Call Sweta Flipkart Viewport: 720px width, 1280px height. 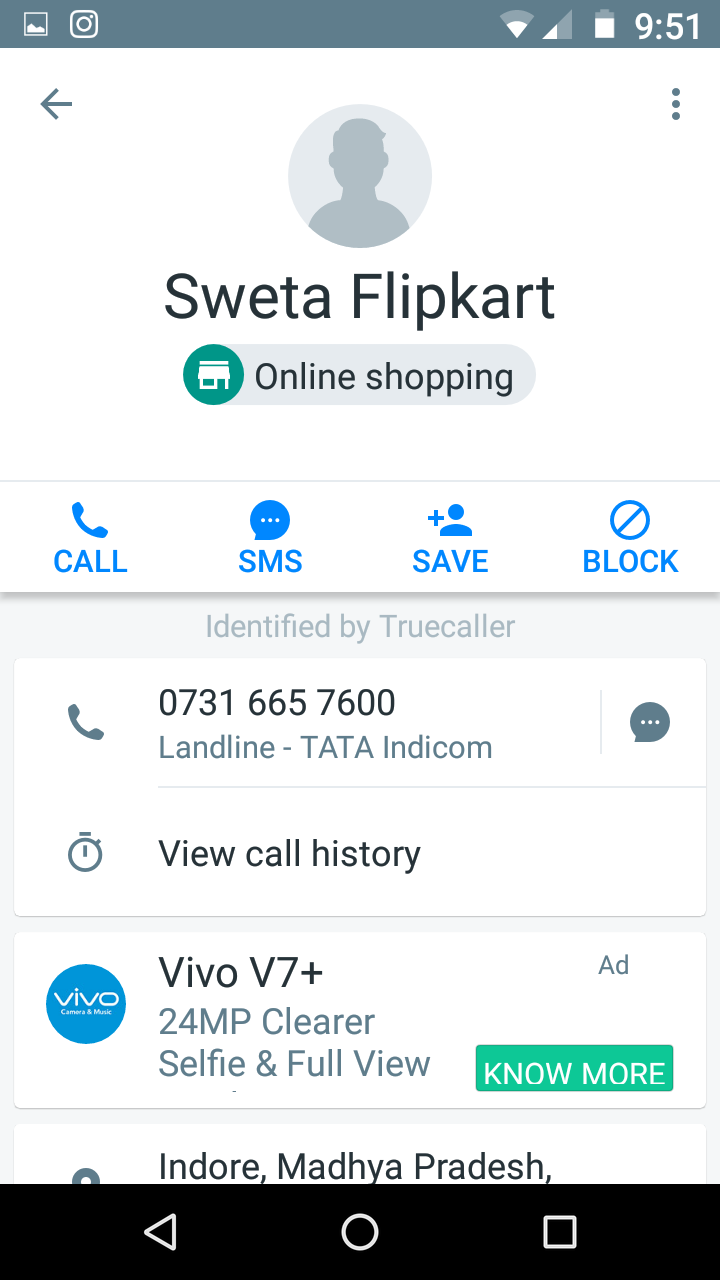click(x=90, y=540)
